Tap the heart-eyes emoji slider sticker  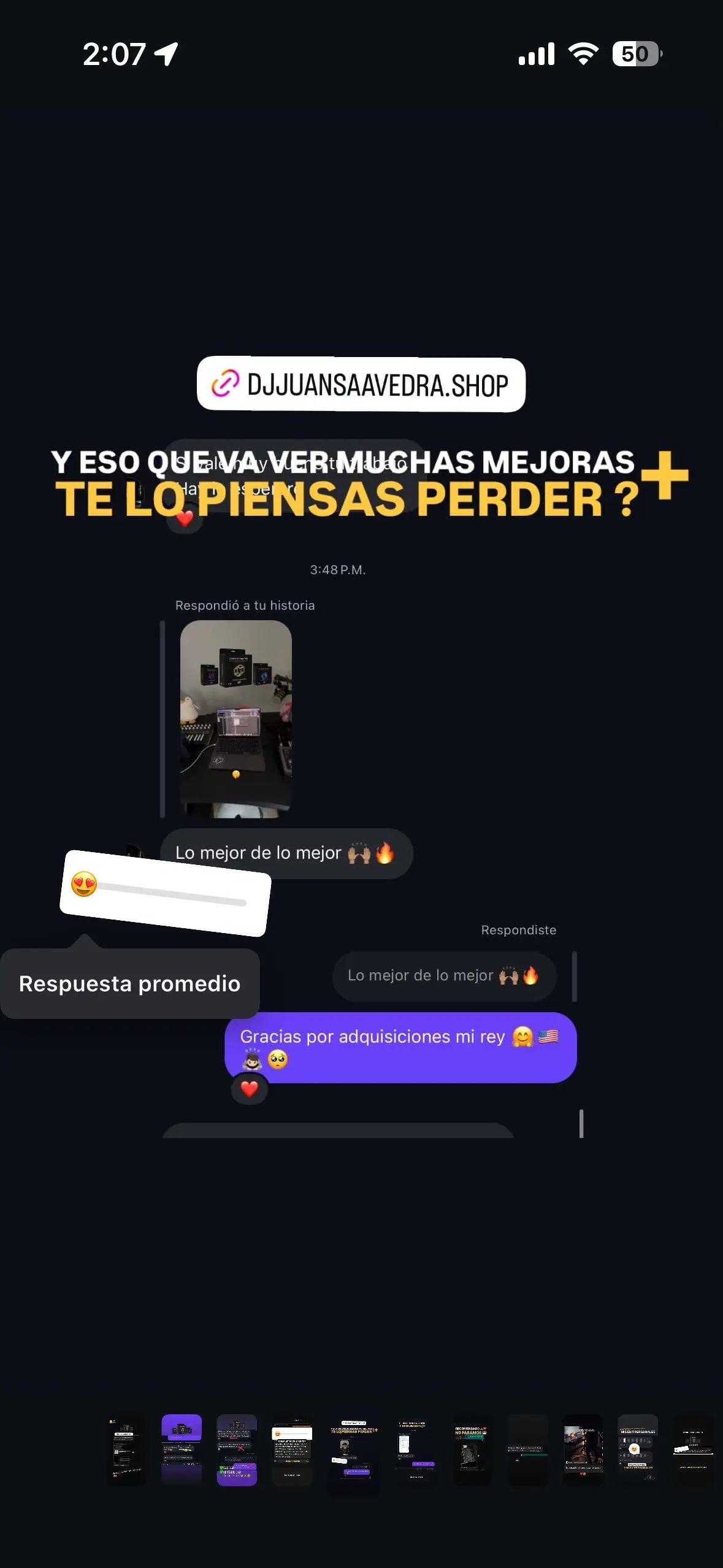[164, 893]
